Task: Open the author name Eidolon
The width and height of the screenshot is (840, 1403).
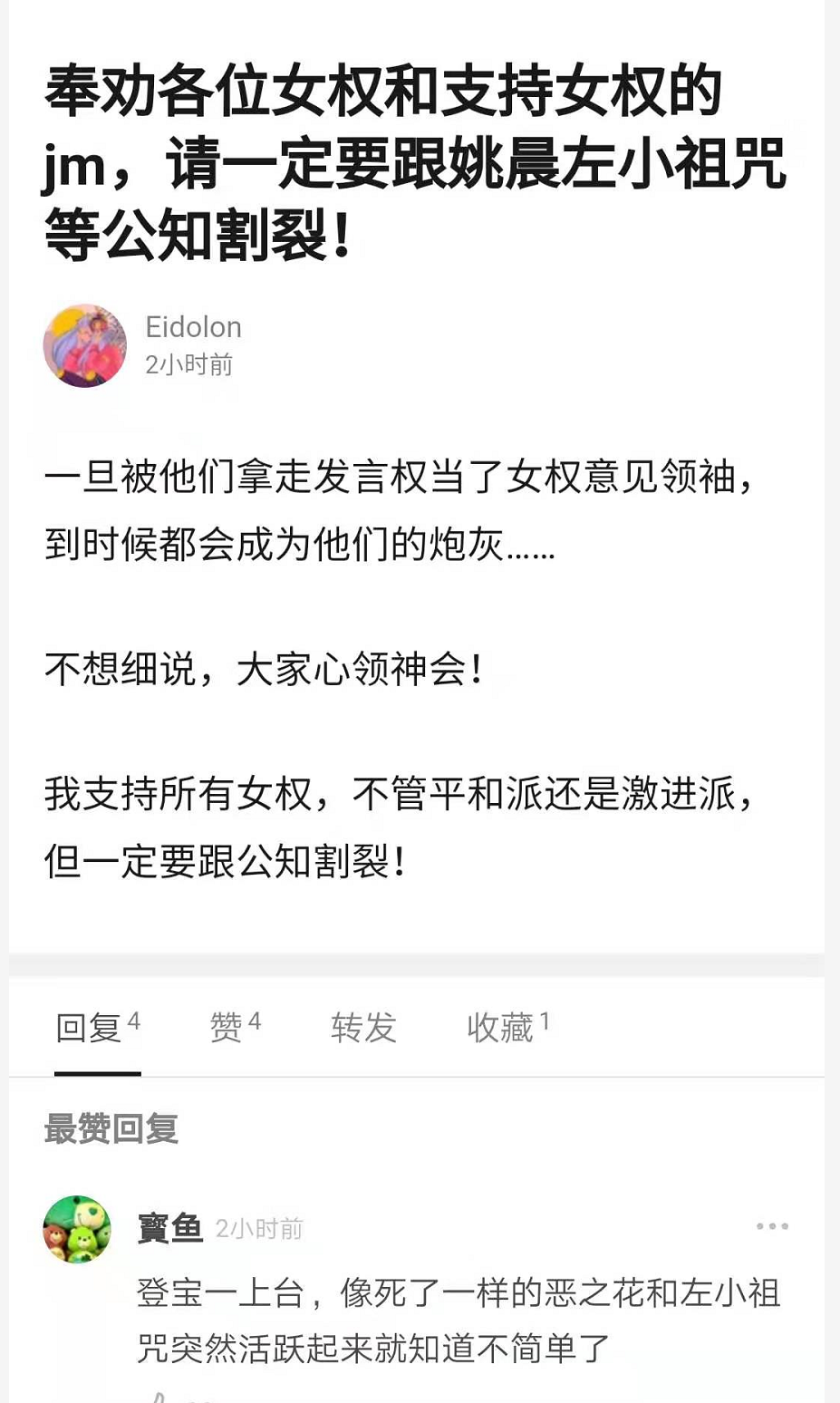Action: click(x=193, y=326)
